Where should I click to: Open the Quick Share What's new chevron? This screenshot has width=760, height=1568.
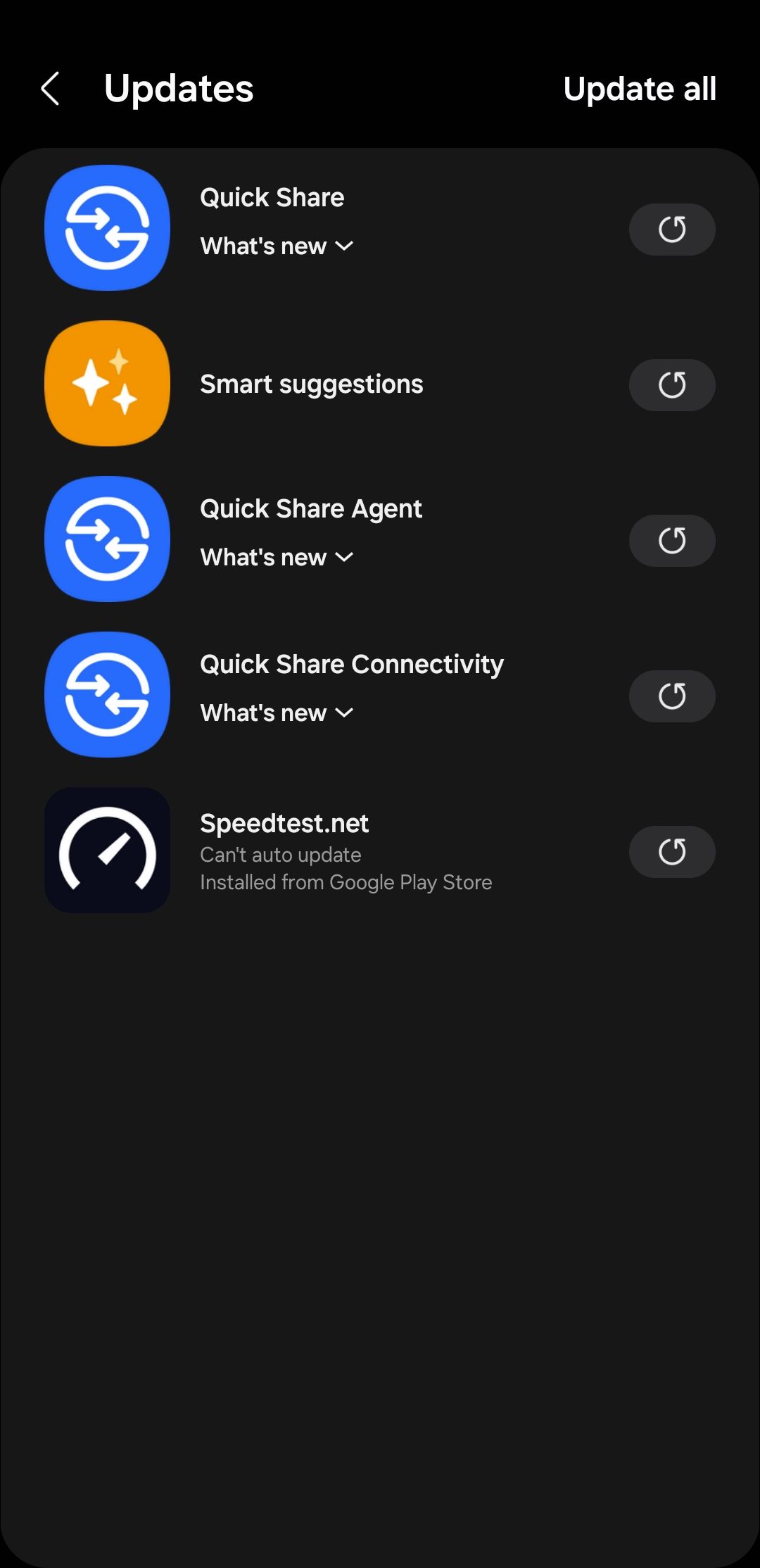345,246
